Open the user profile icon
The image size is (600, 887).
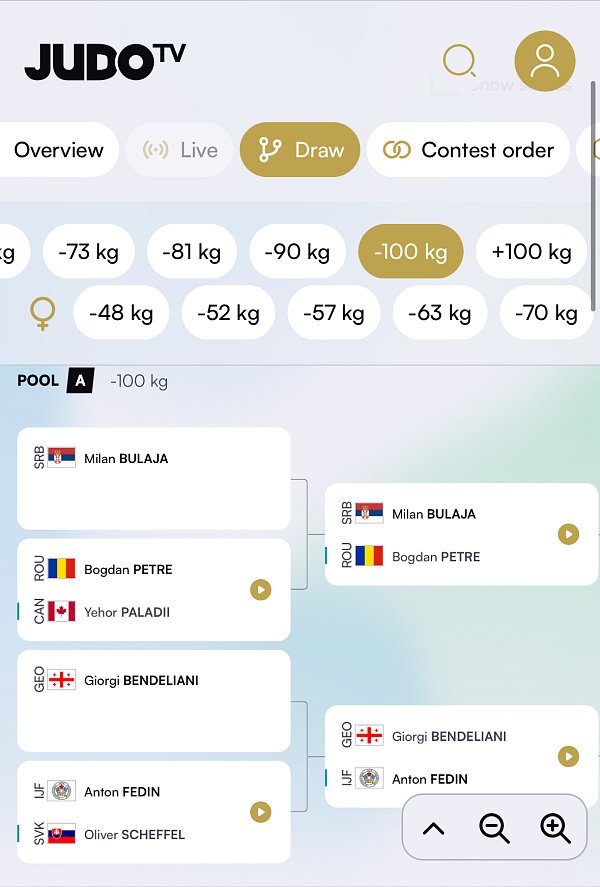[x=544, y=61]
